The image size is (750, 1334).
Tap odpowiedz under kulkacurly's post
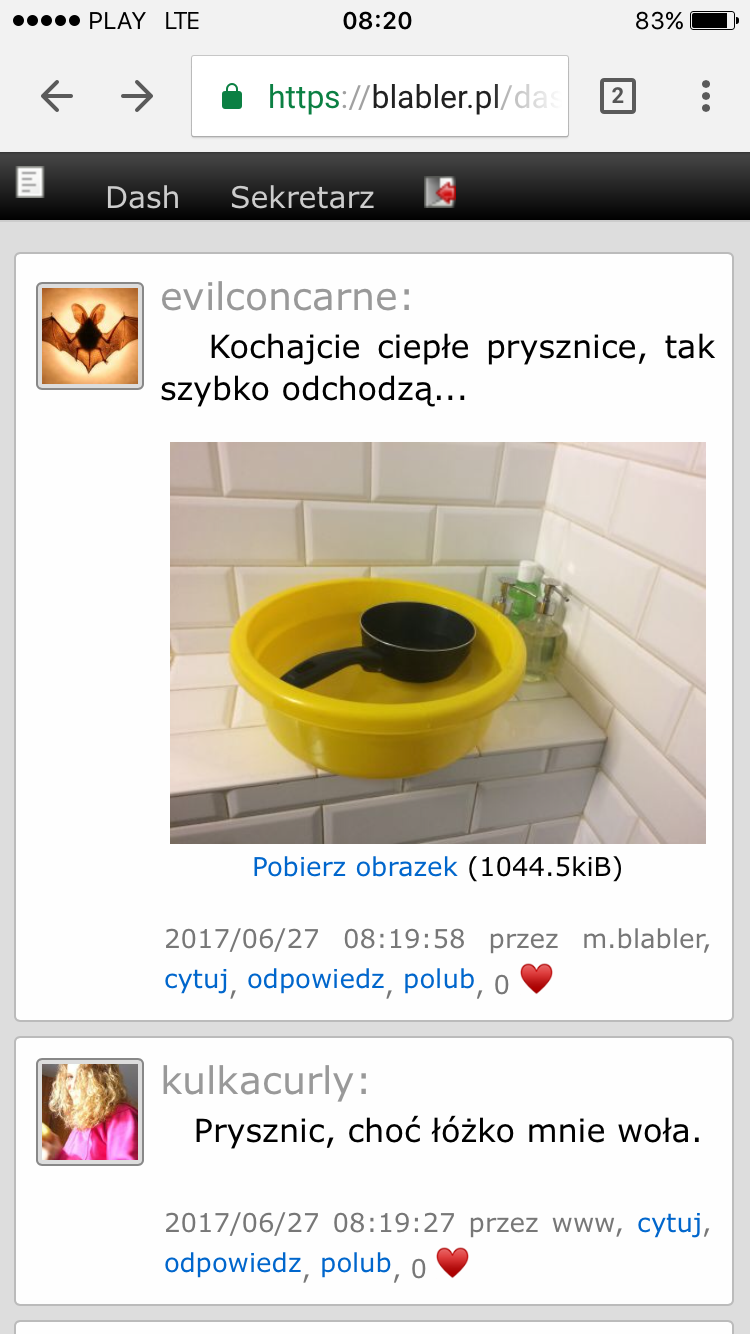(233, 1263)
